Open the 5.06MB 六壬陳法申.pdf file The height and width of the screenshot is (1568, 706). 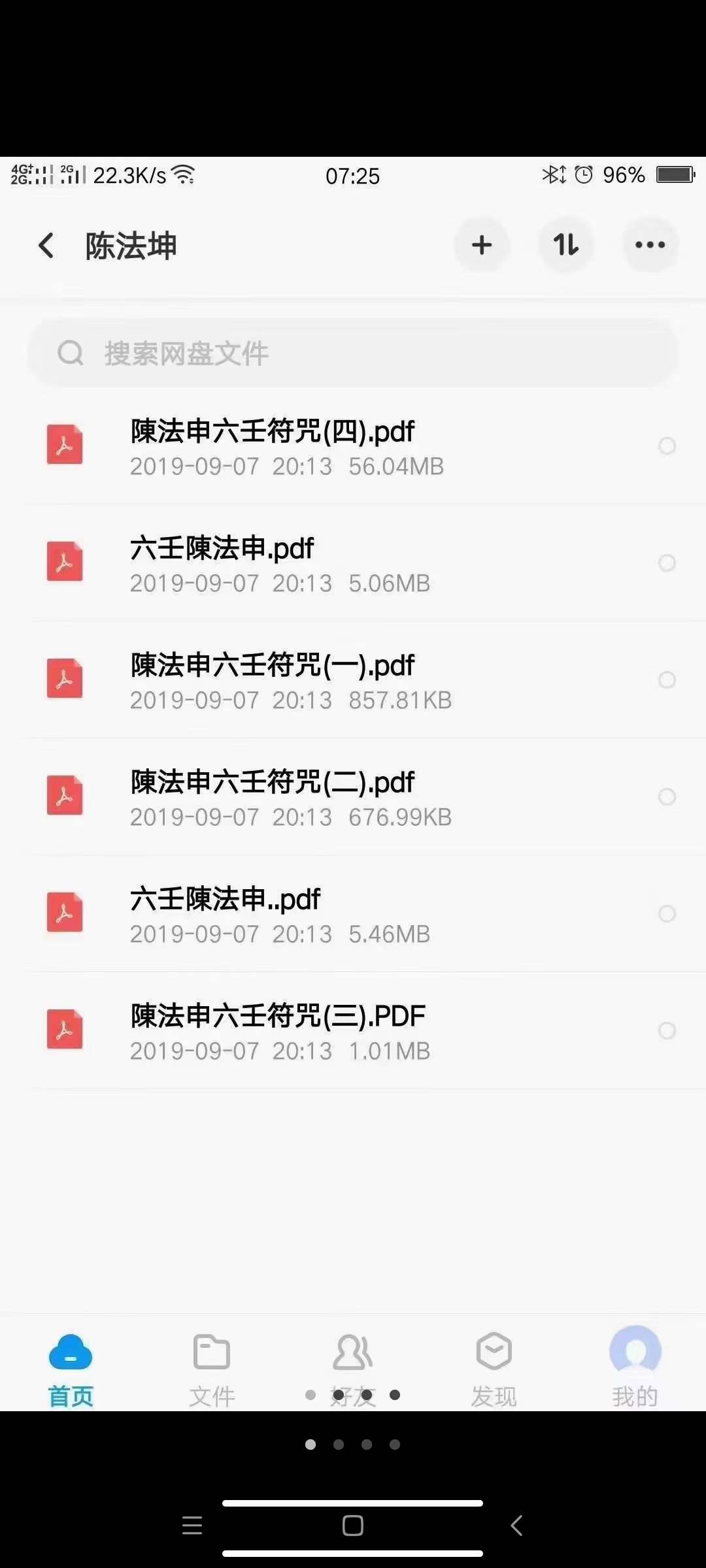click(x=353, y=563)
